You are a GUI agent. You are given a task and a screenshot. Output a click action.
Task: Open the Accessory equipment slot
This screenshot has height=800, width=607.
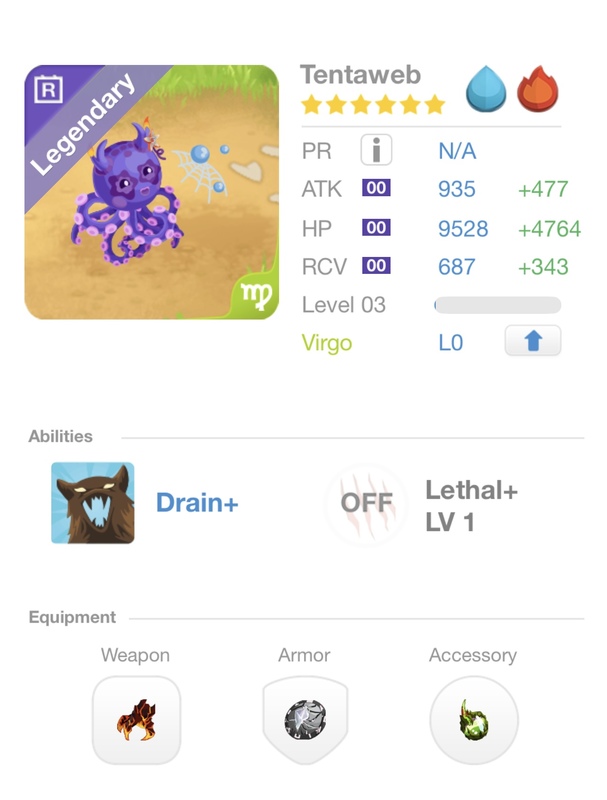(473, 720)
